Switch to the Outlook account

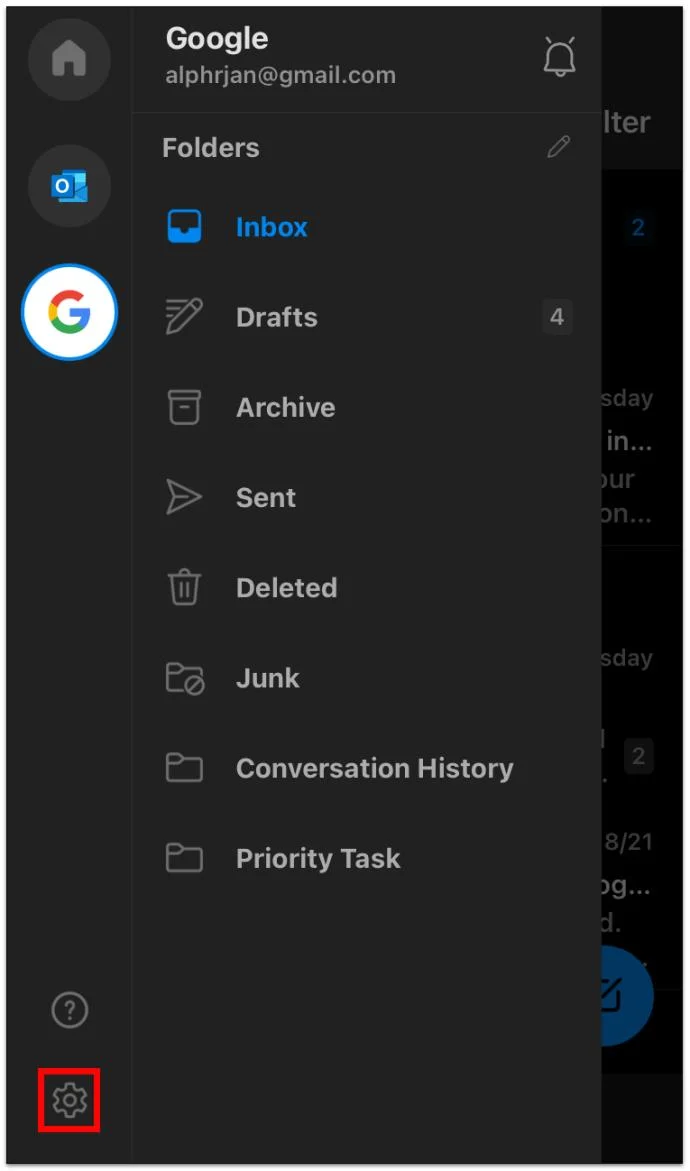click(x=69, y=186)
